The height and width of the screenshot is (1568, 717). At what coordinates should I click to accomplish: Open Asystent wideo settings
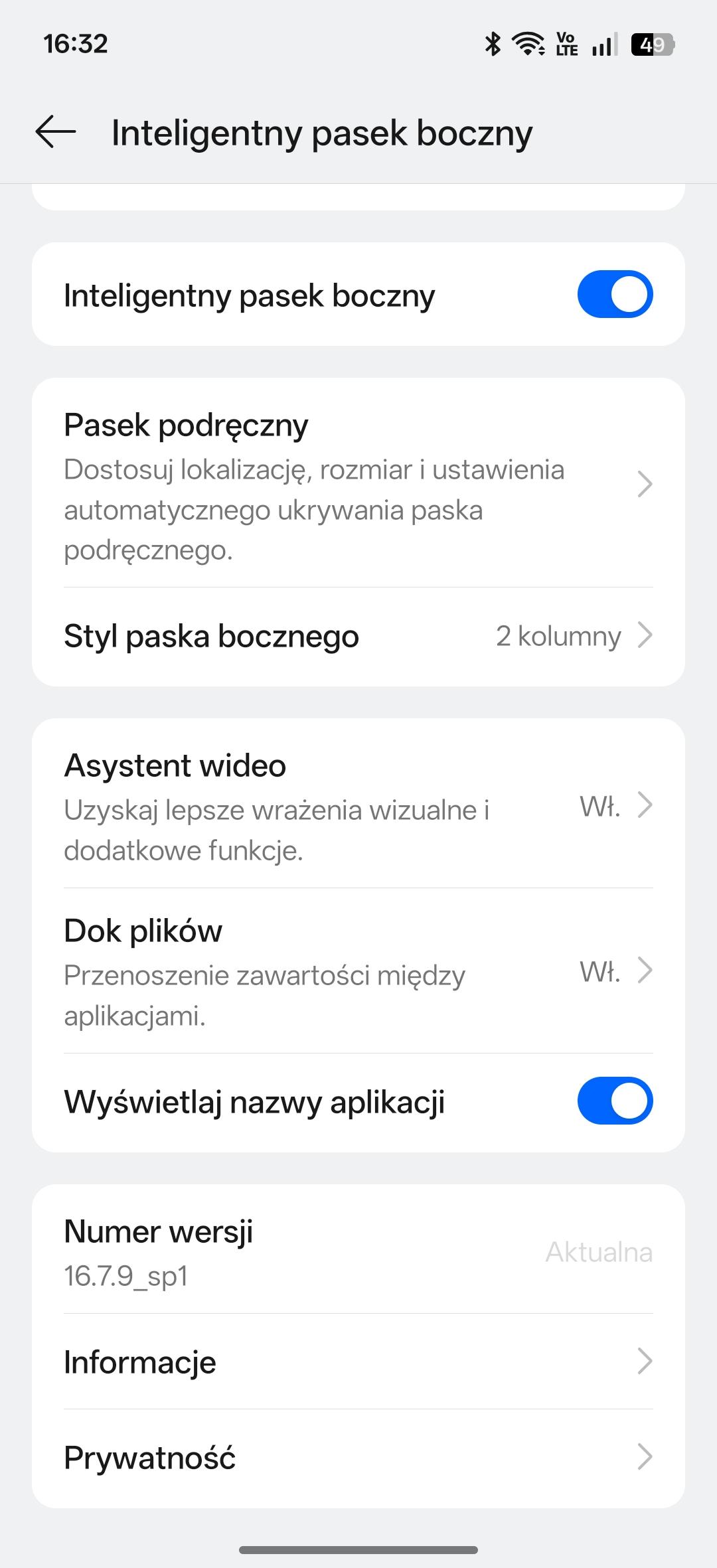click(x=358, y=806)
